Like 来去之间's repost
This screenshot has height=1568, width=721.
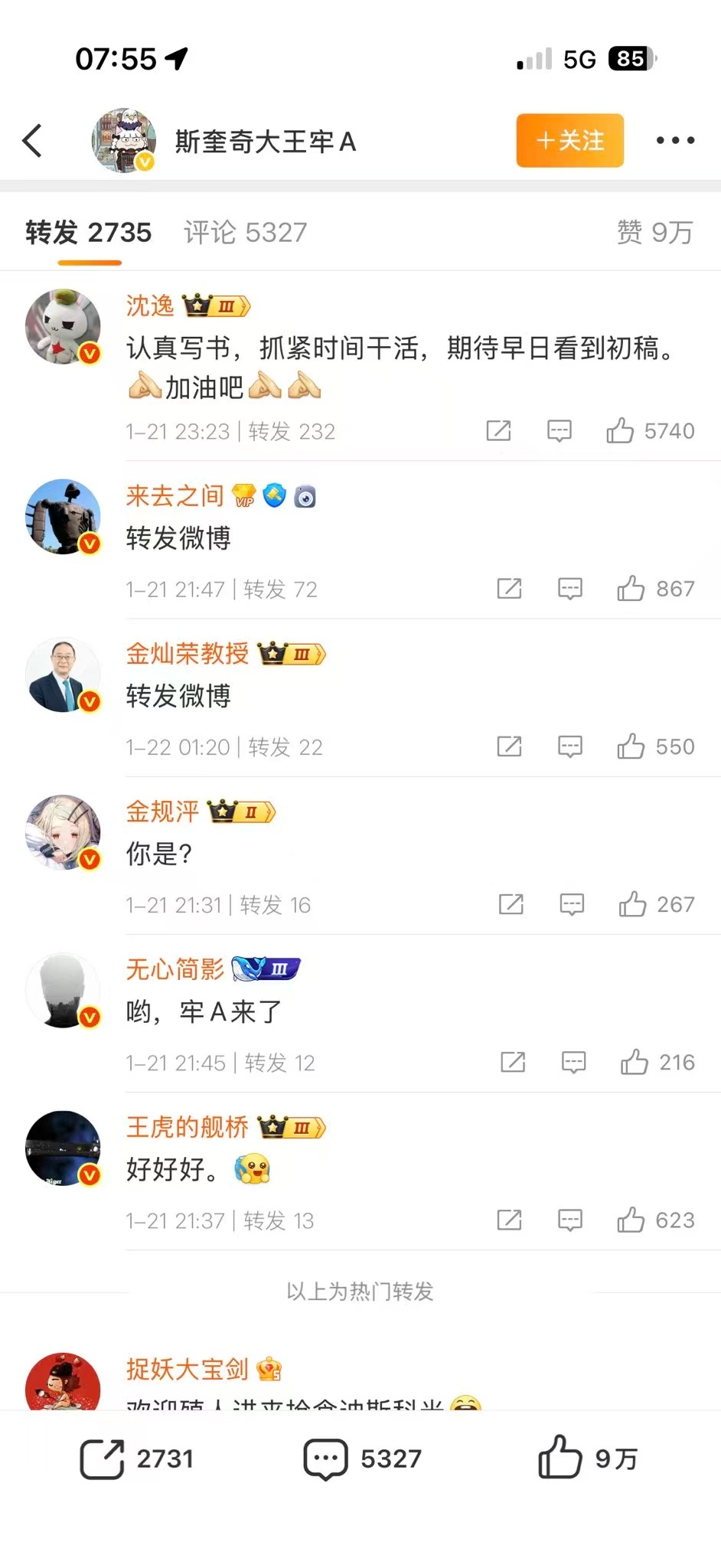631,589
